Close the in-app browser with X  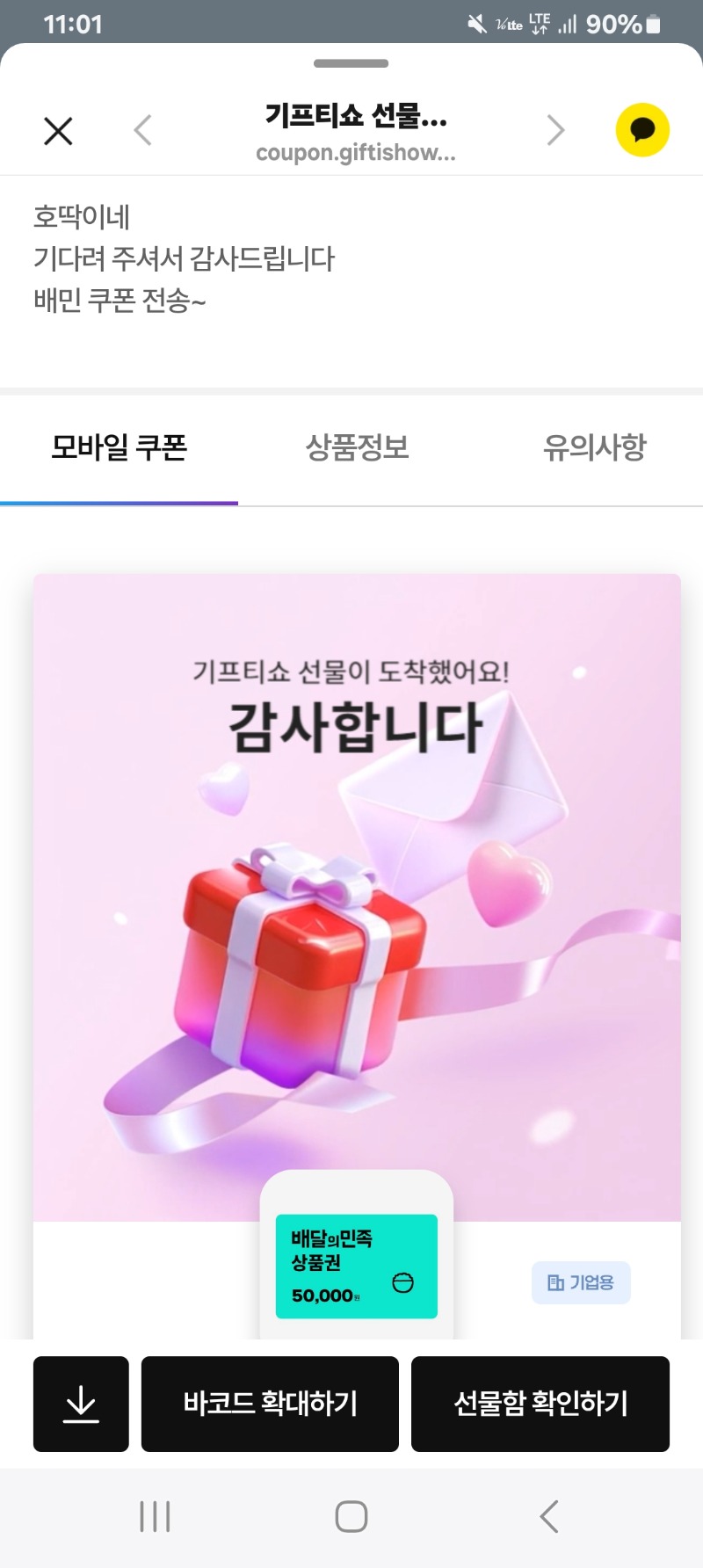click(58, 131)
